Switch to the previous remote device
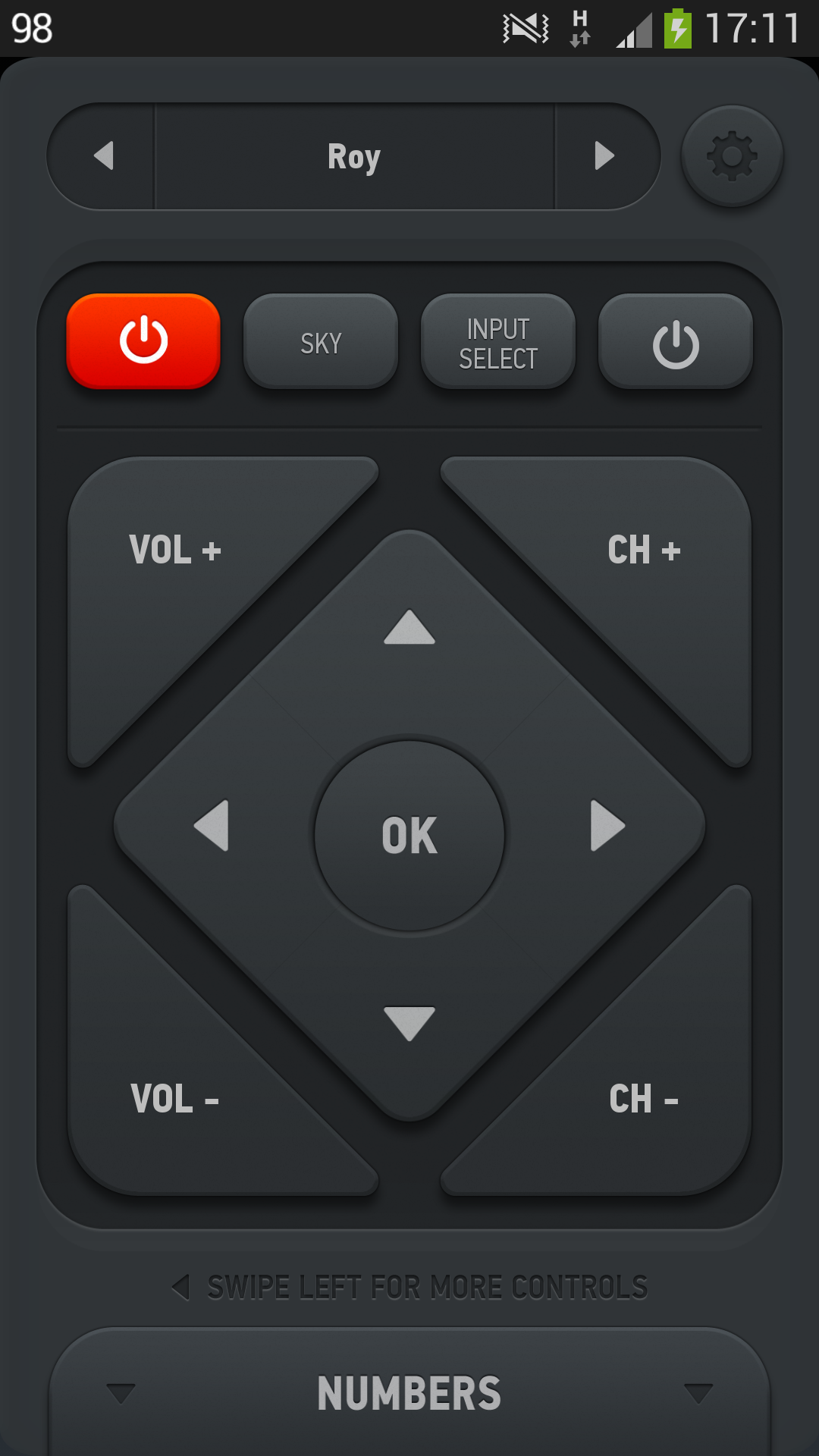This screenshot has width=819, height=1456. (x=103, y=156)
